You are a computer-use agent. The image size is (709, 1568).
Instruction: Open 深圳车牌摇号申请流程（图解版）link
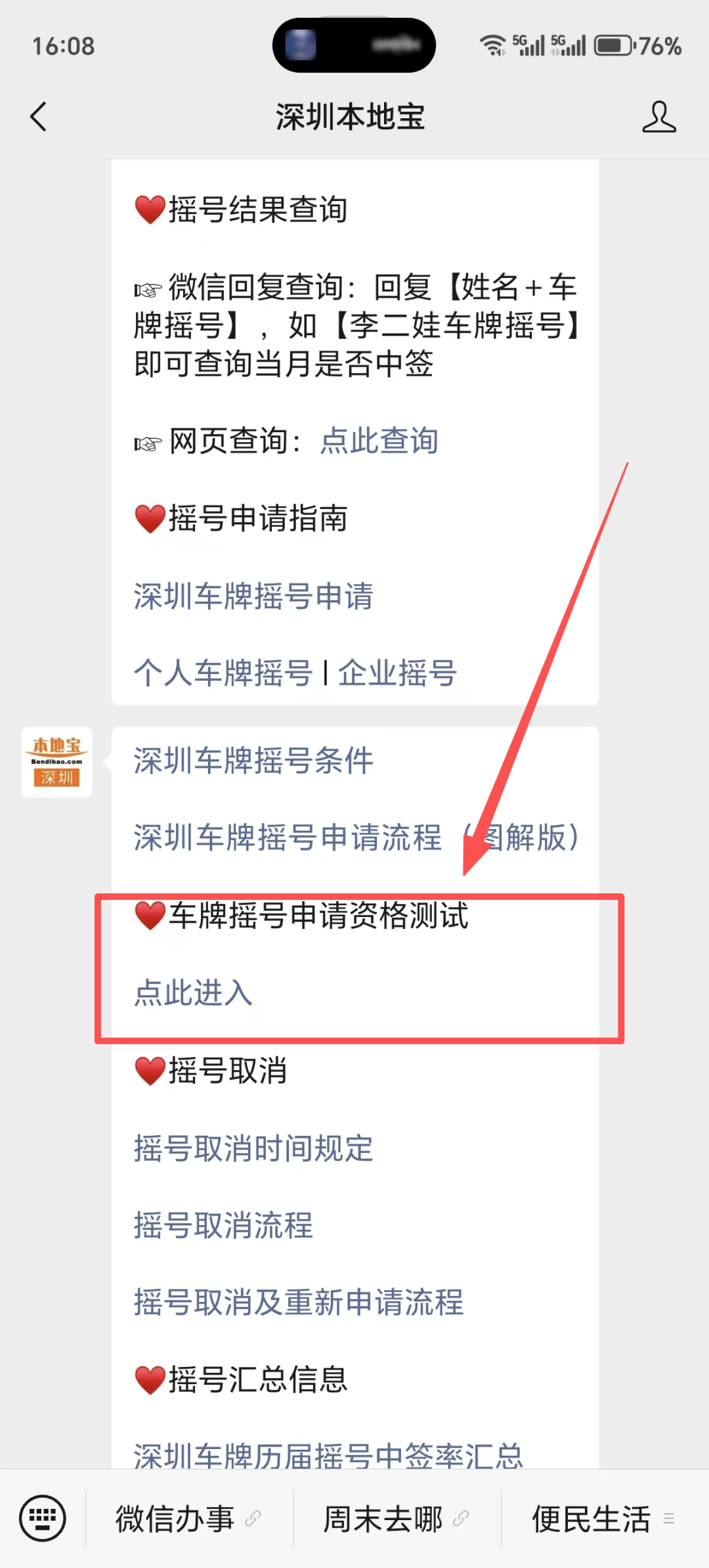[x=358, y=838]
